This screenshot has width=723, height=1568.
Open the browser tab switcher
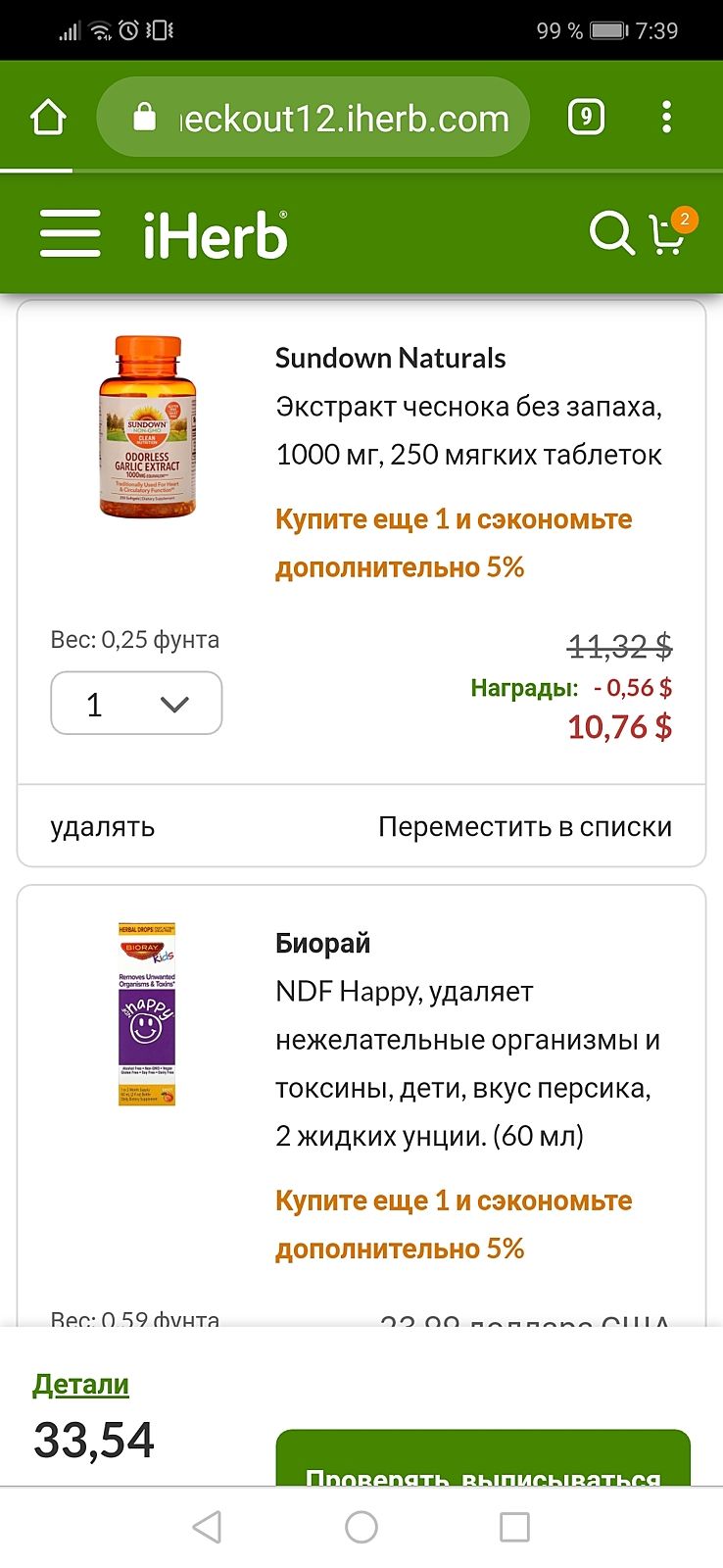[x=586, y=118]
